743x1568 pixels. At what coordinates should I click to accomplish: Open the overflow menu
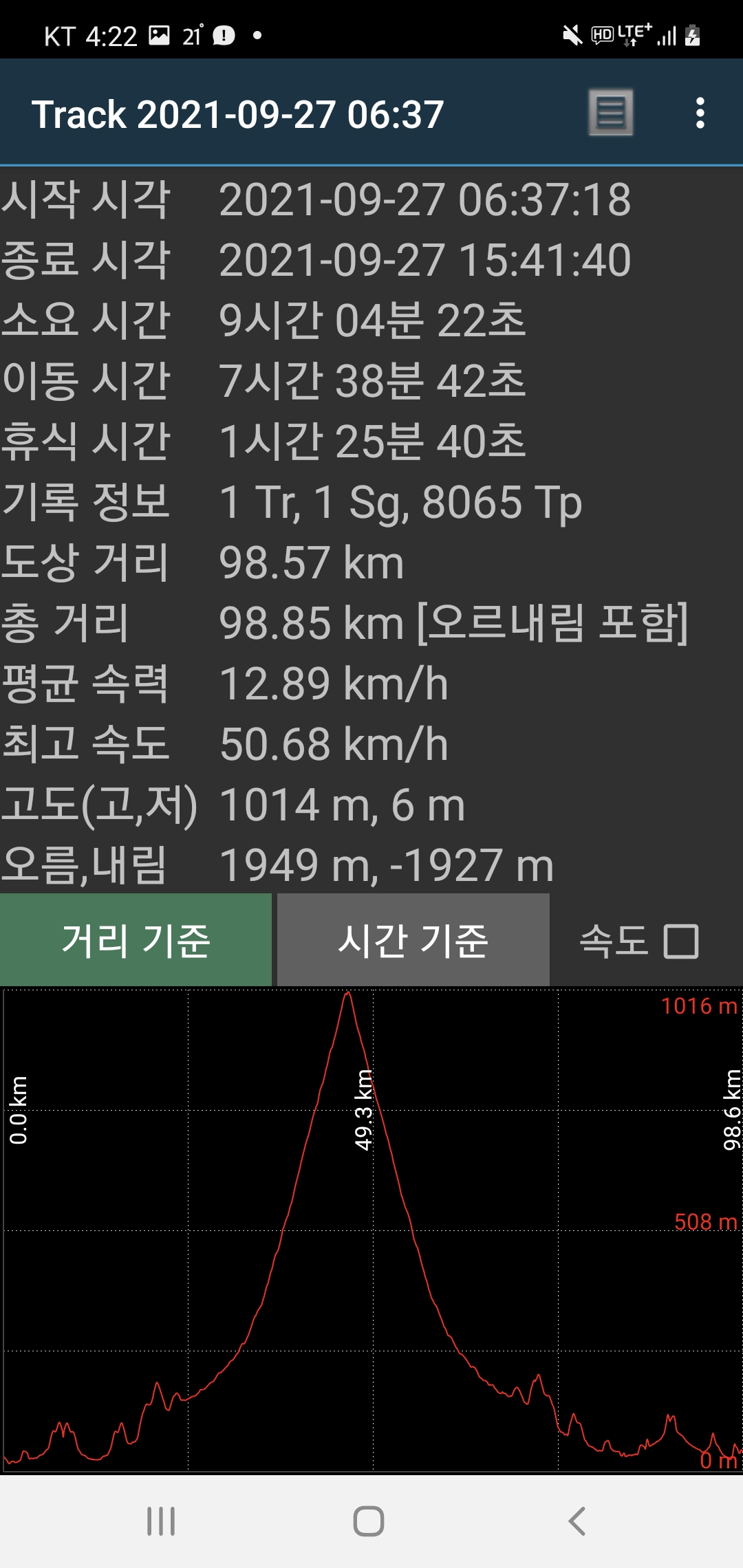tap(700, 113)
